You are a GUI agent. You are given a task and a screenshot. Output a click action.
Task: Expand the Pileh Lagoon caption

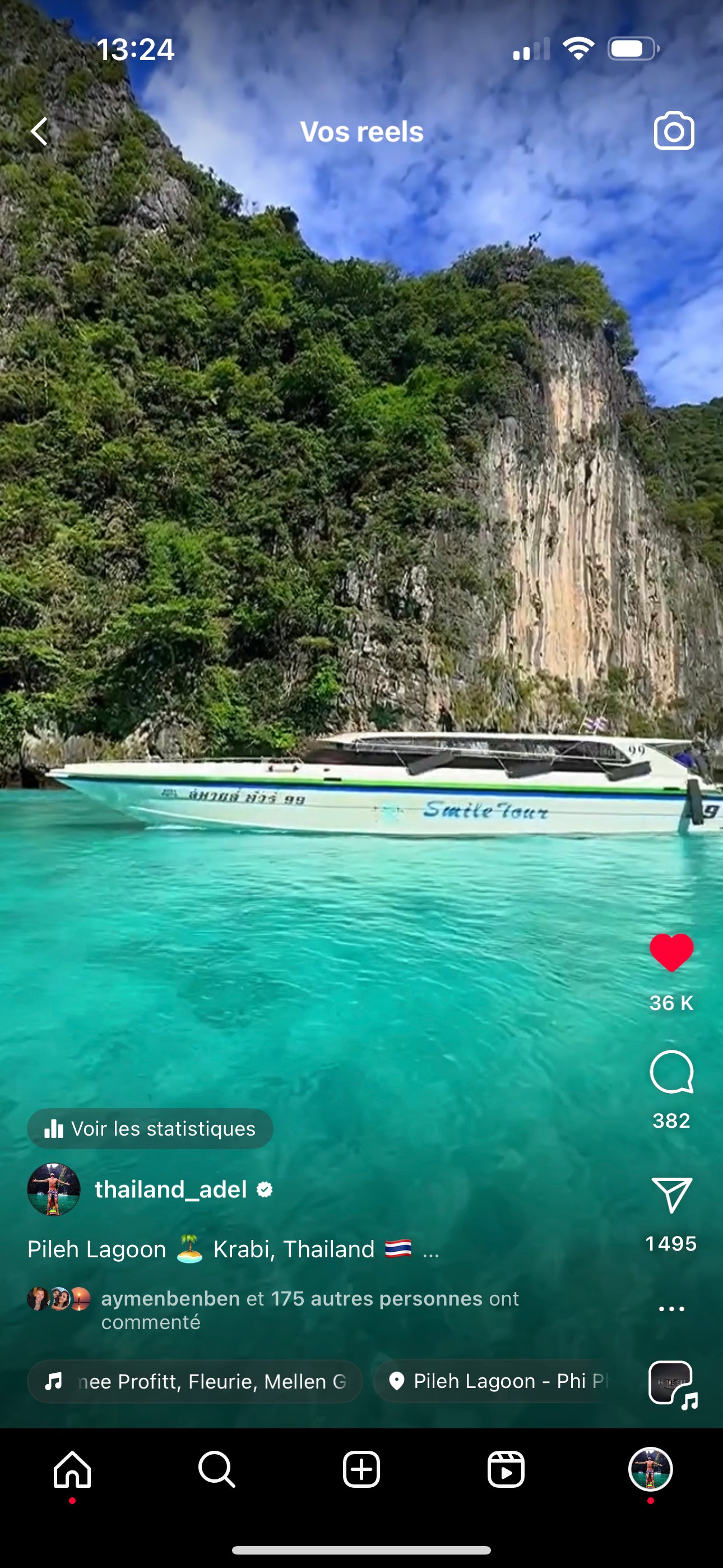pyautogui.click(x=430, y=1250)
